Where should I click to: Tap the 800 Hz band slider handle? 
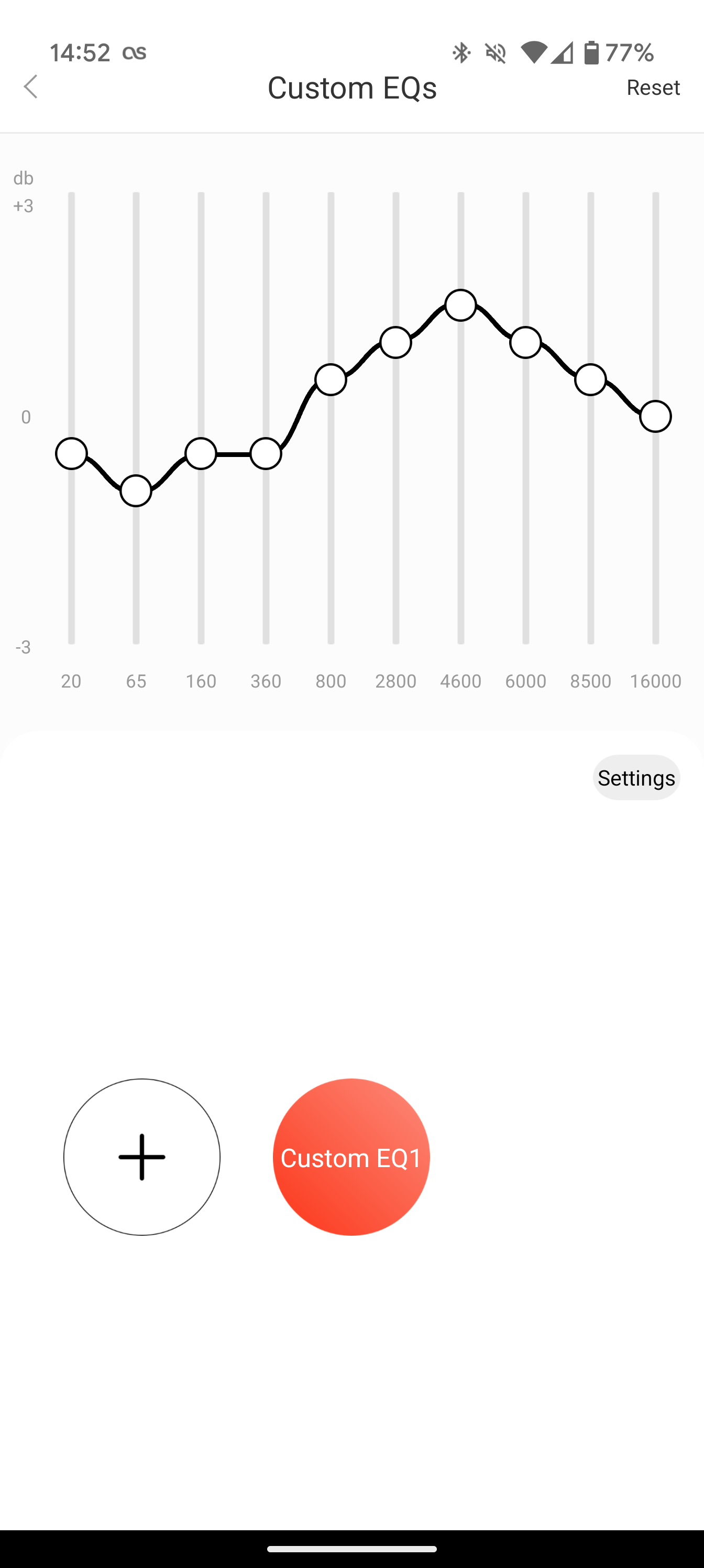coord(331,380)
